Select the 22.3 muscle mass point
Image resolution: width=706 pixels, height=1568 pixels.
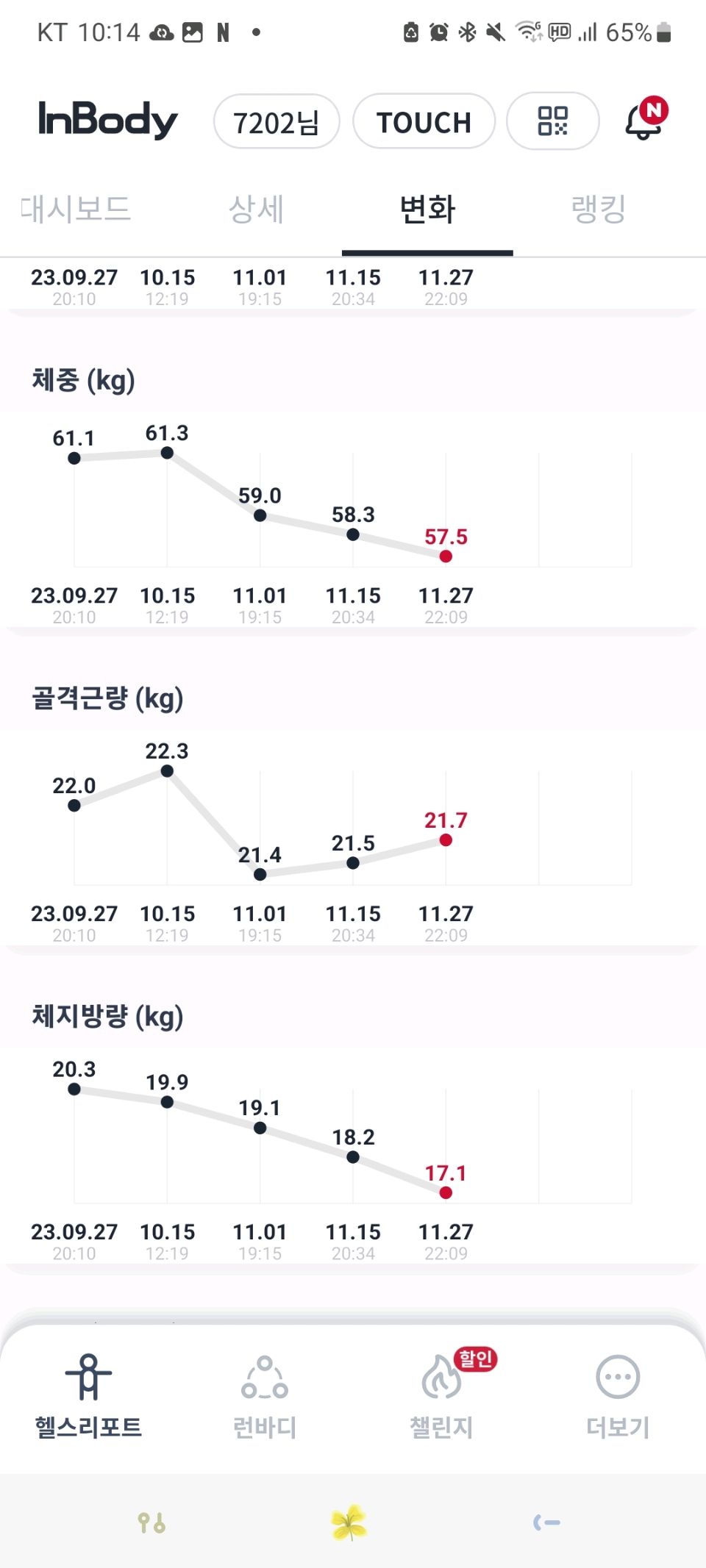tap(167, 771)
